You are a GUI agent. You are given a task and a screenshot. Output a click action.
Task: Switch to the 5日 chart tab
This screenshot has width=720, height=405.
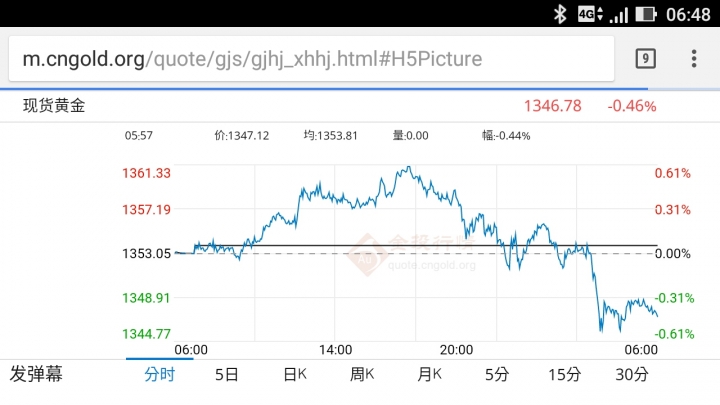click(227, 375)
